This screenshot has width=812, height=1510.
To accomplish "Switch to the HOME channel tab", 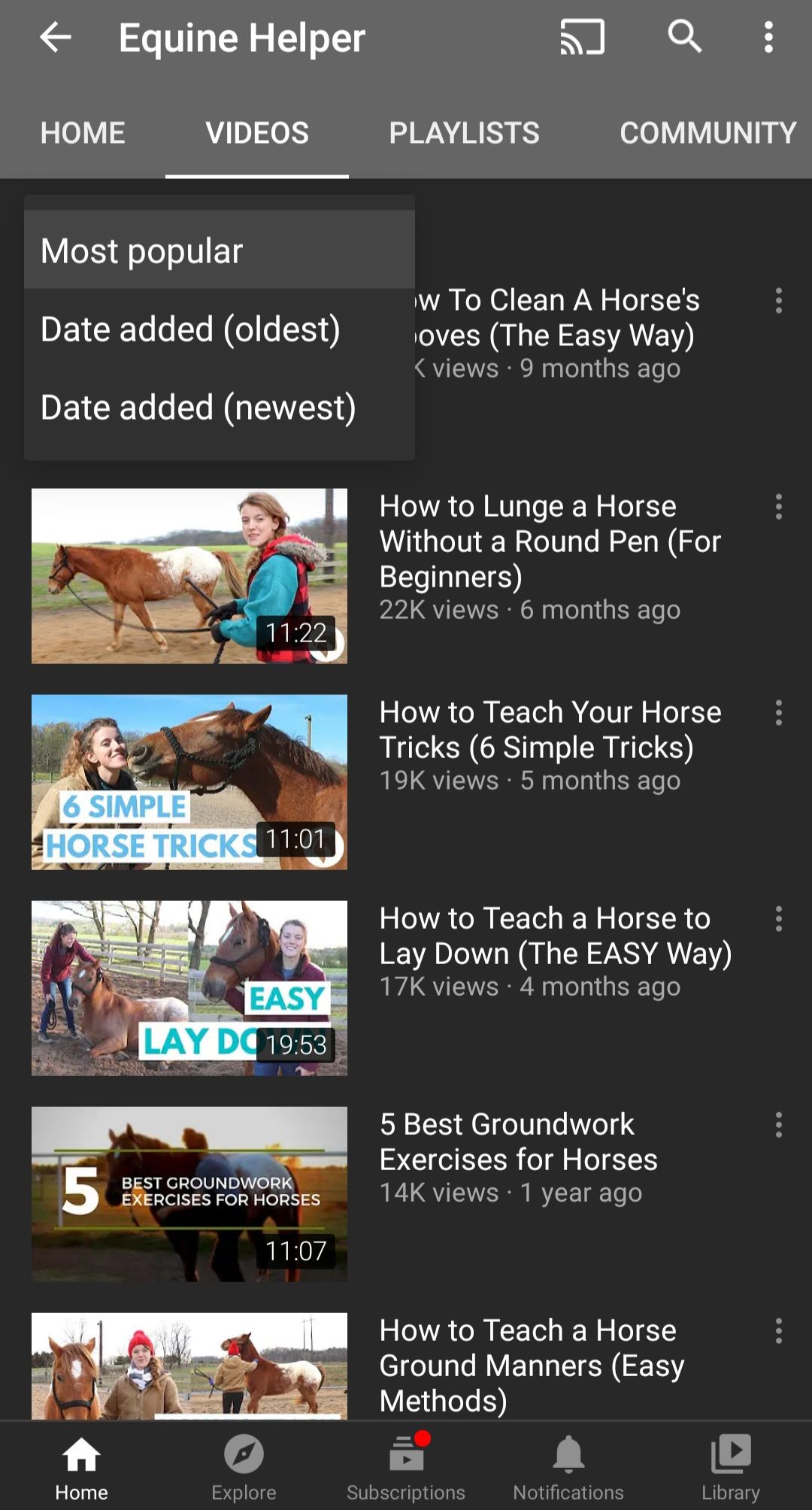I will [83, 133].
